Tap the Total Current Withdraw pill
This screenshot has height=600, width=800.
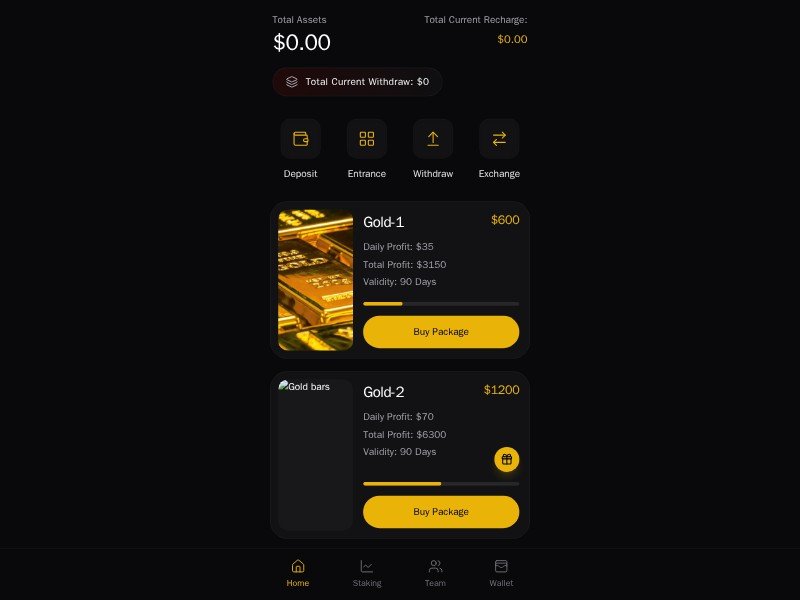(x=357, y=82)
